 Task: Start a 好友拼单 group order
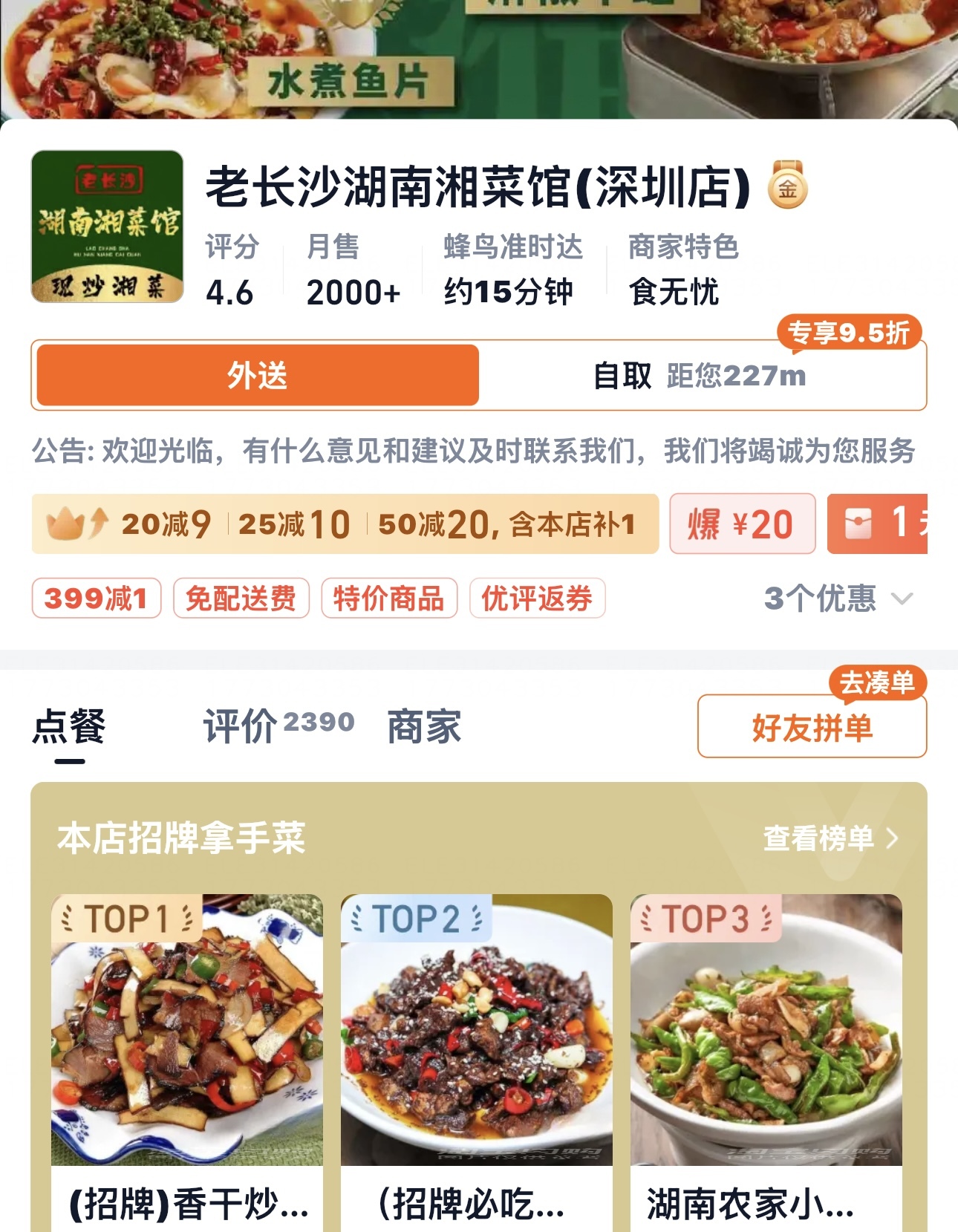(x=812, y=727)
